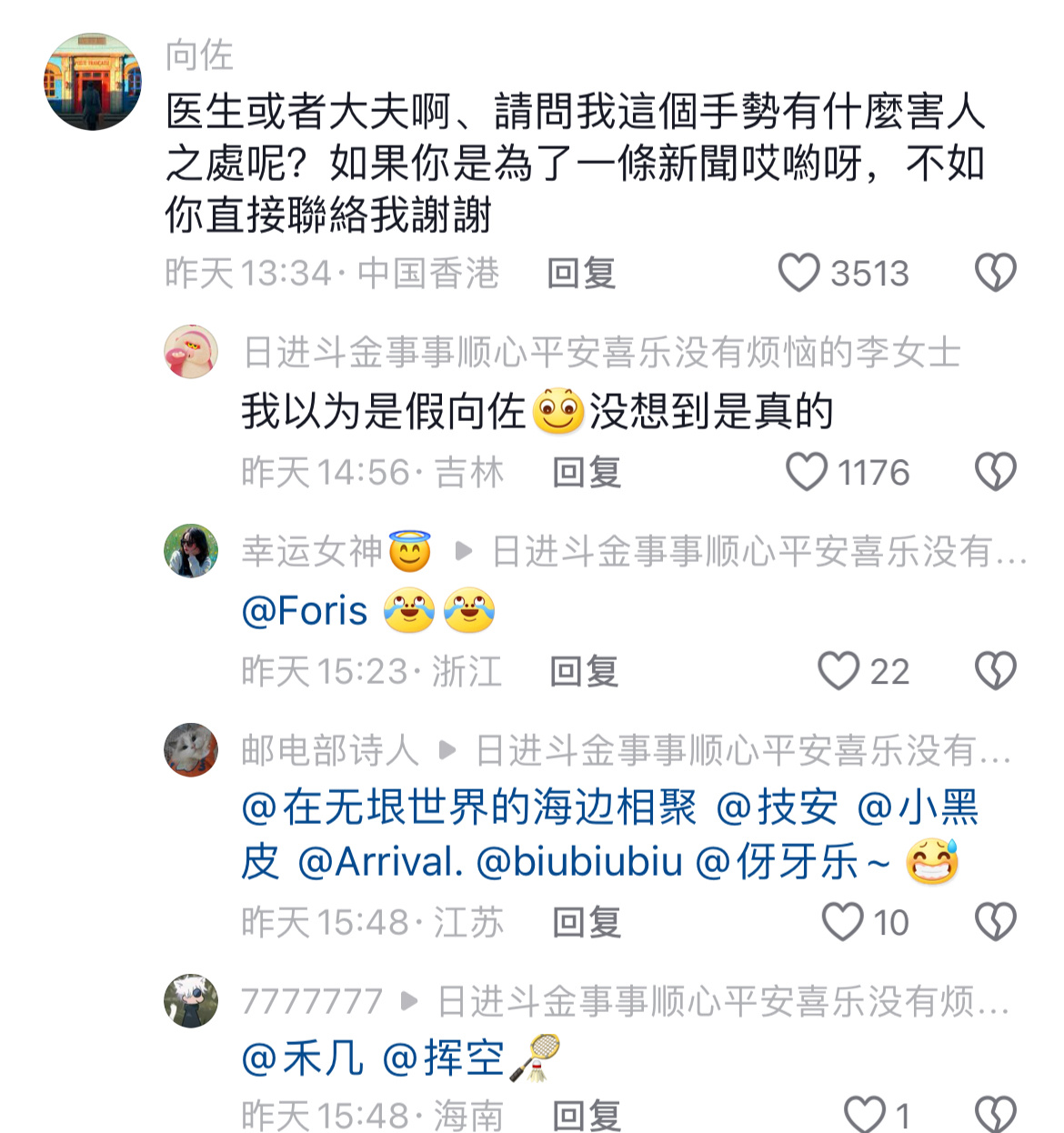
Task: View 邮电部诗人's profile avatar
Action: (x=191, y=751)
